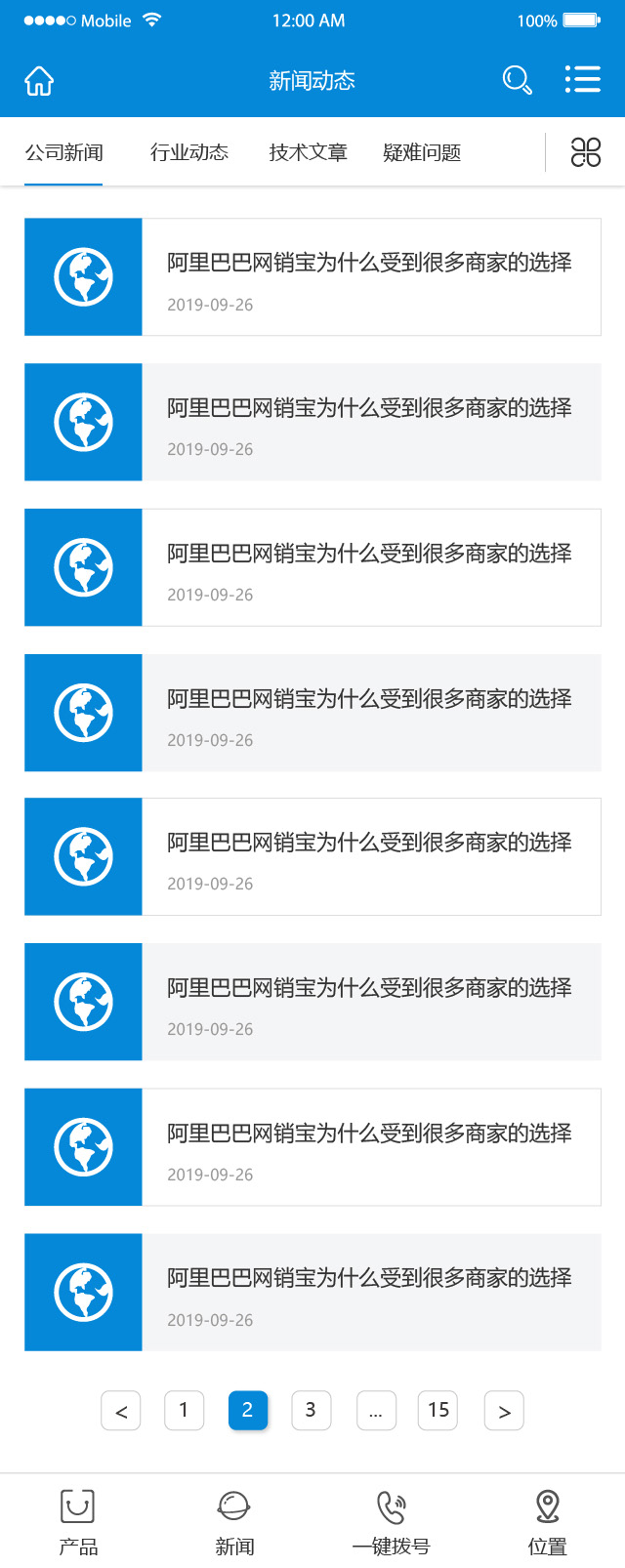Select the 公司新闻 tab
The image size is (625, 1568).
click(63, 152)
